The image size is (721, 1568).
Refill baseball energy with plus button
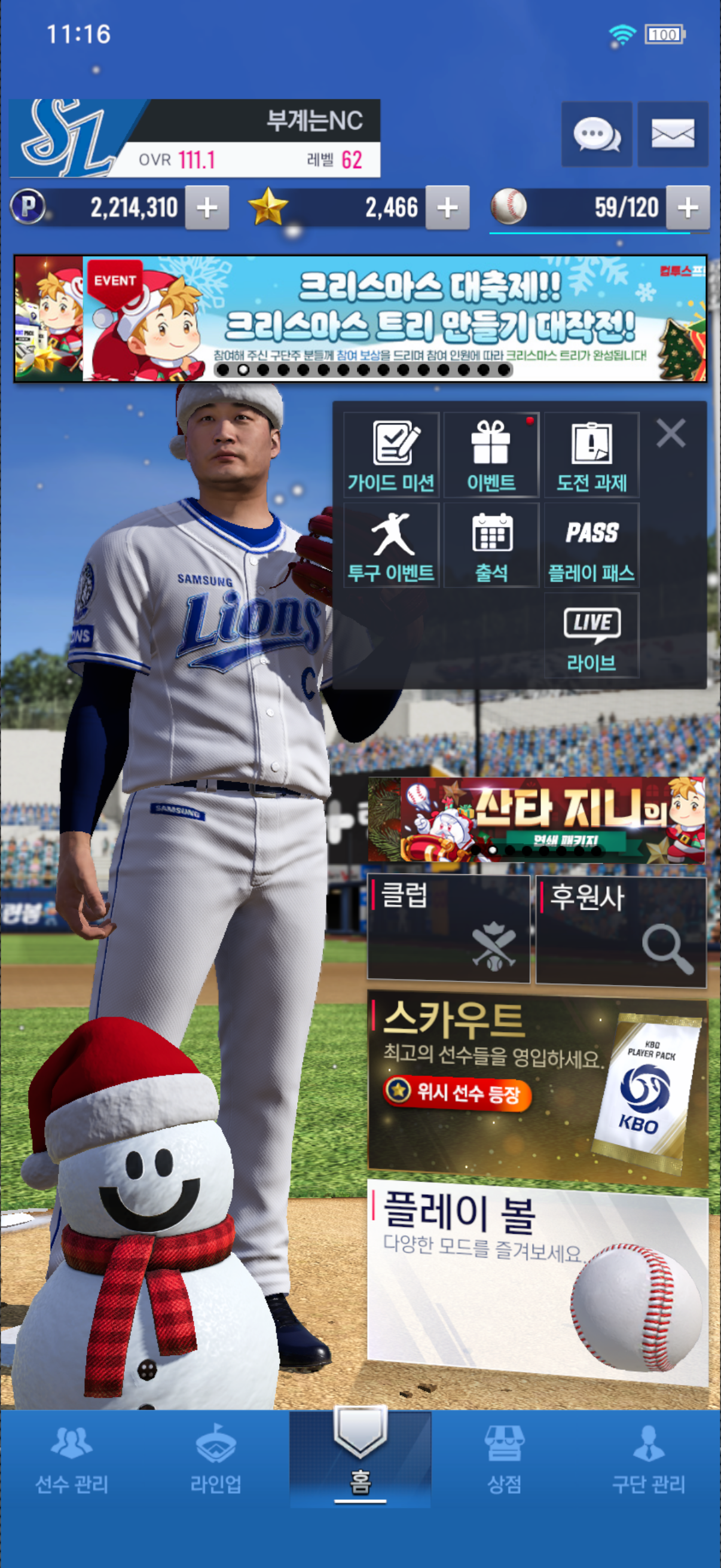(x=688, y=208)
